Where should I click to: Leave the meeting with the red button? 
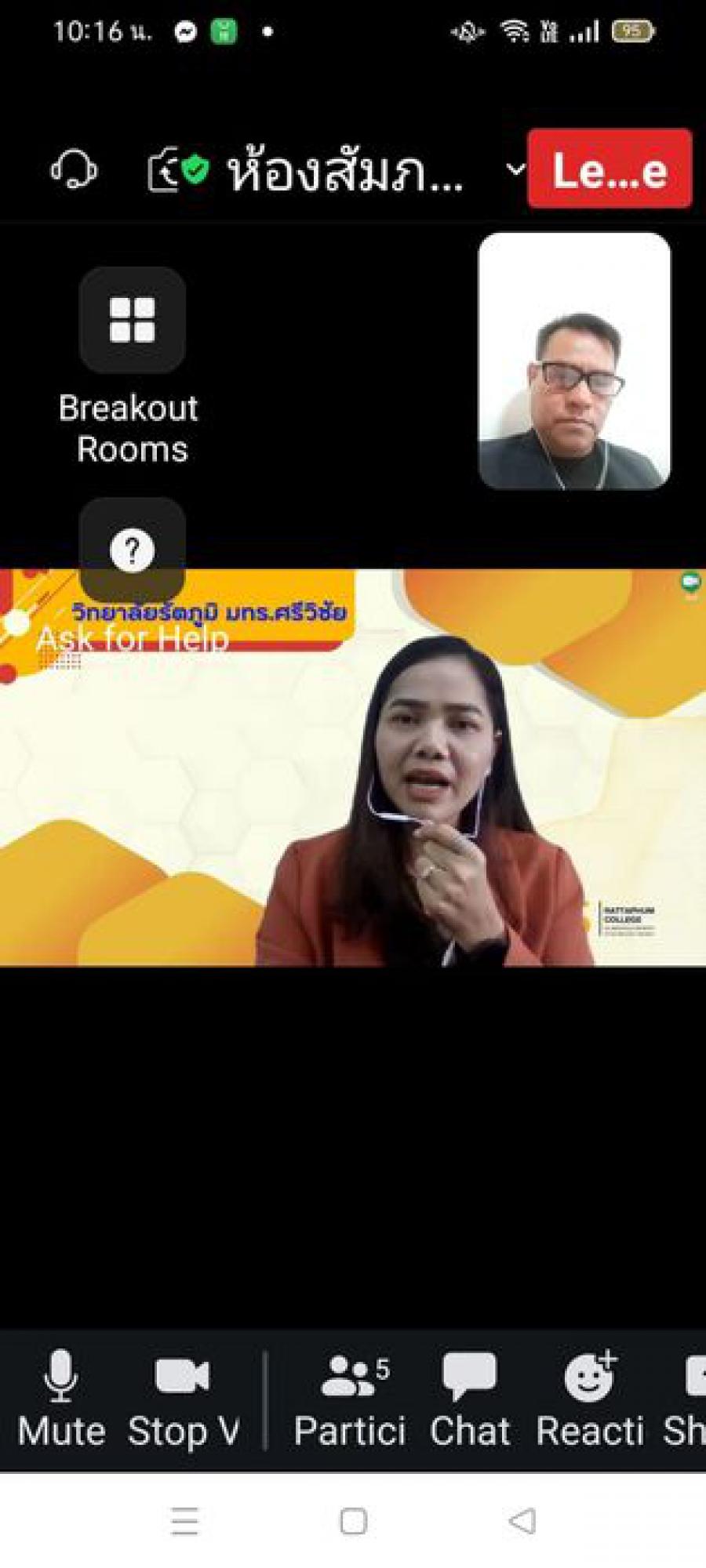click(610, 169)
